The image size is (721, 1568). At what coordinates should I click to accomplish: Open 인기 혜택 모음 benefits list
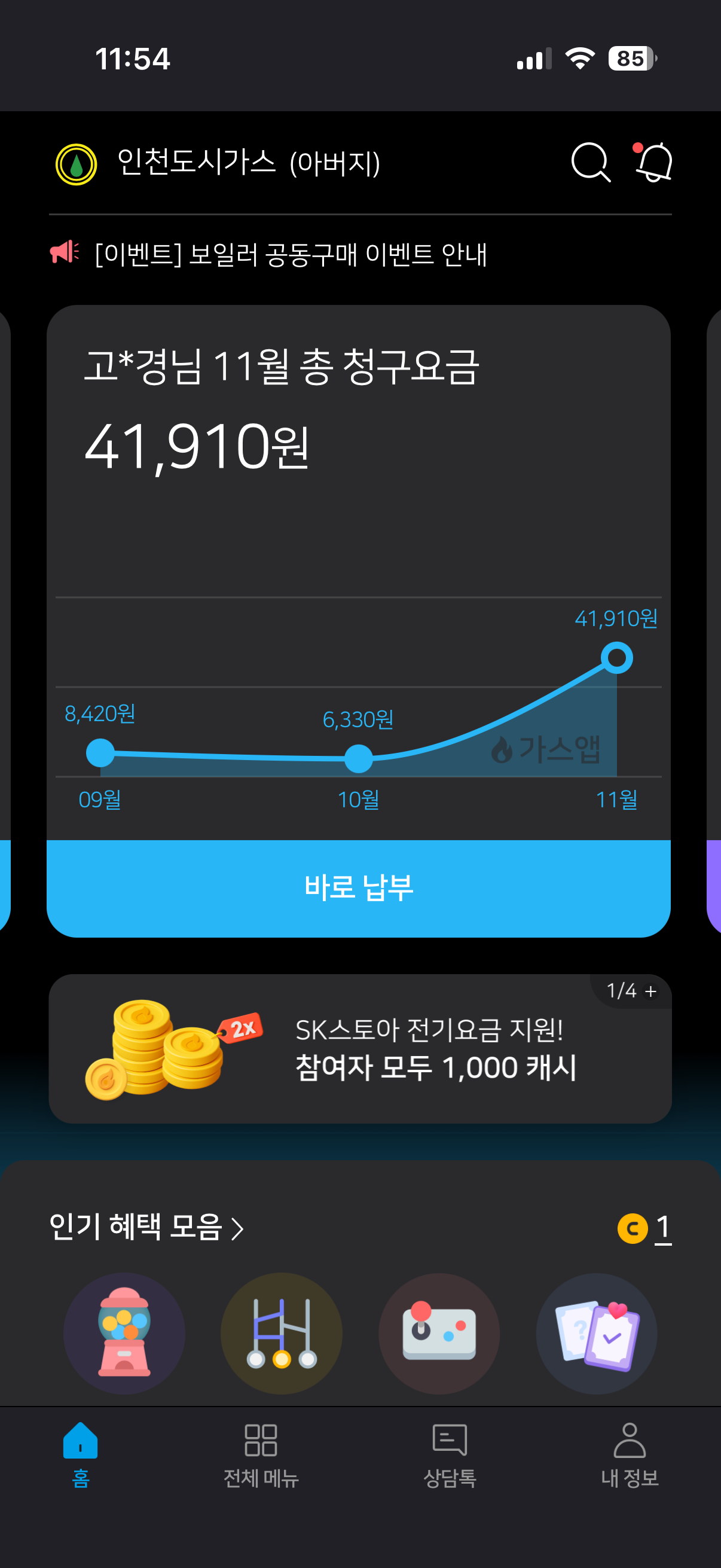pyautogui.click(x=146, y=1227)
